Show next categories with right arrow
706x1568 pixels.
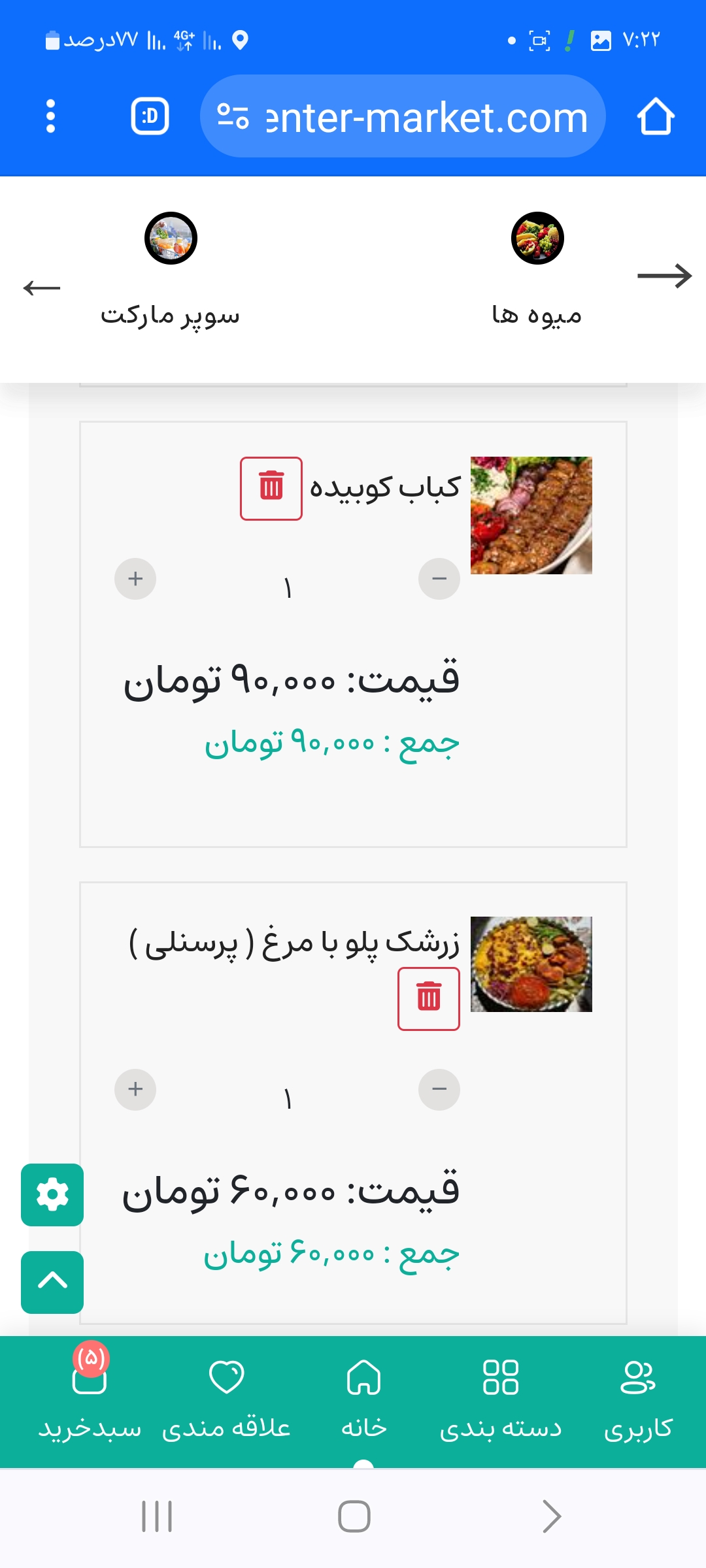click(664, 276)
